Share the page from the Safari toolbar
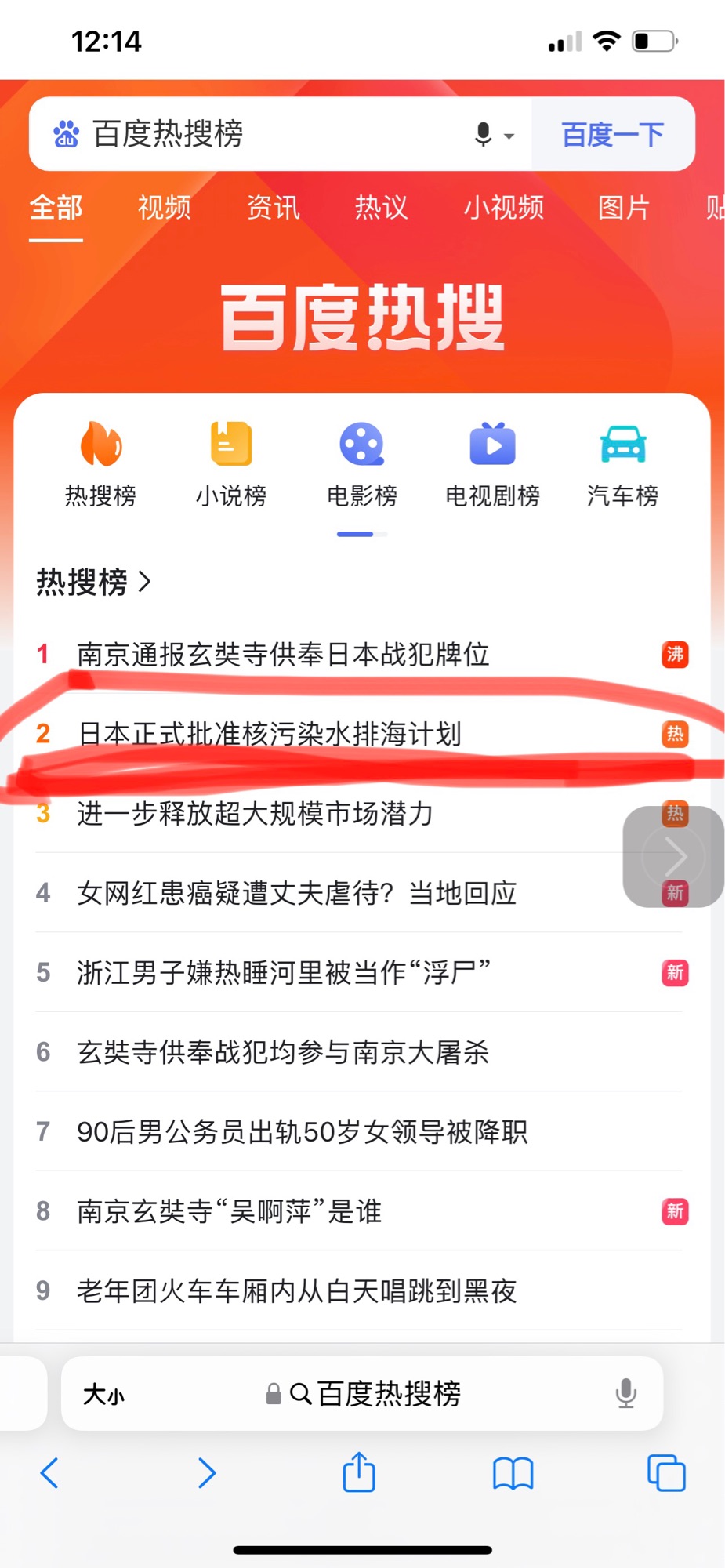Screen dimensions: 725x1568 point(359,1472)
